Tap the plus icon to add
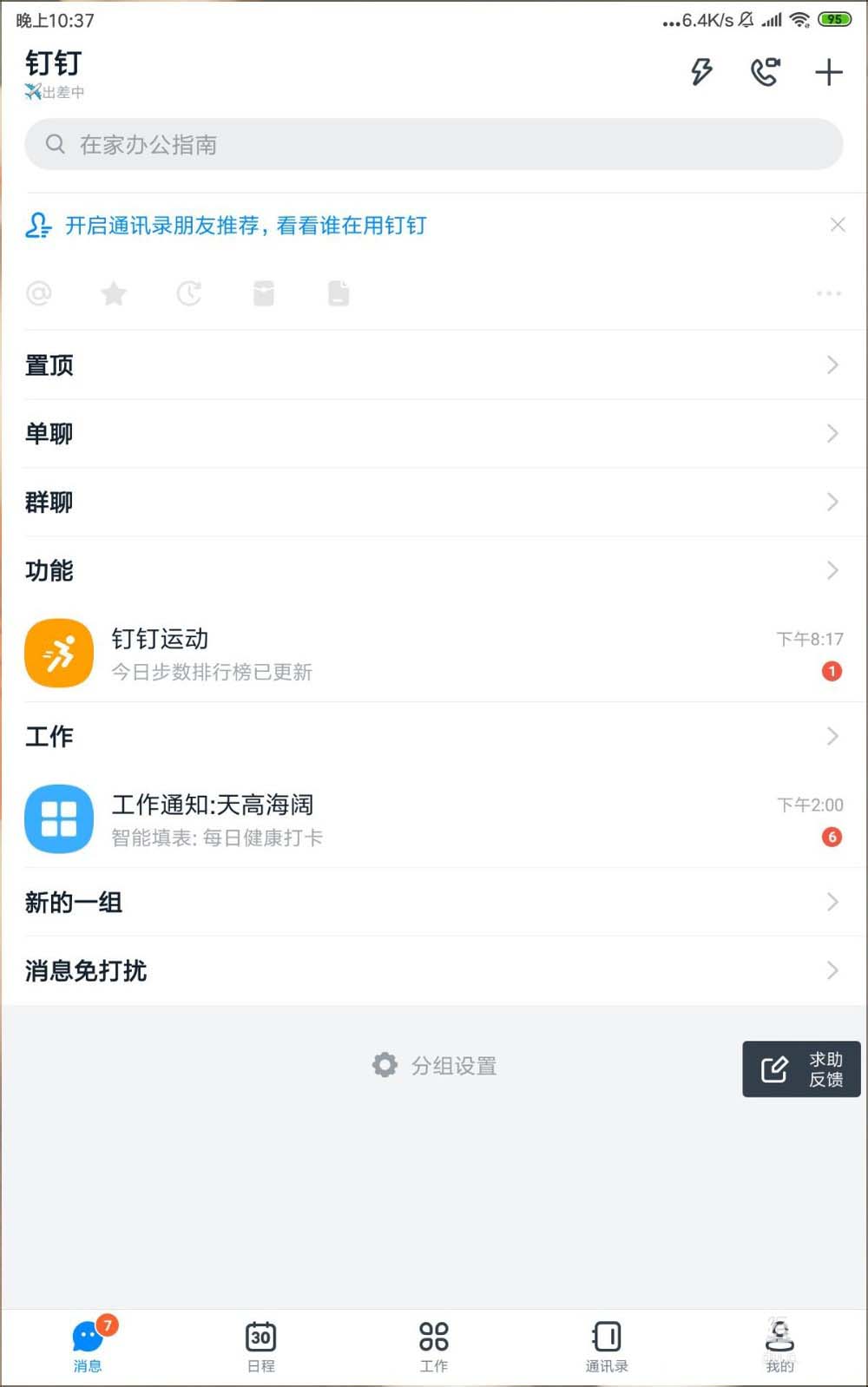The image size is (868, 1387). click(x=828, y=72)
